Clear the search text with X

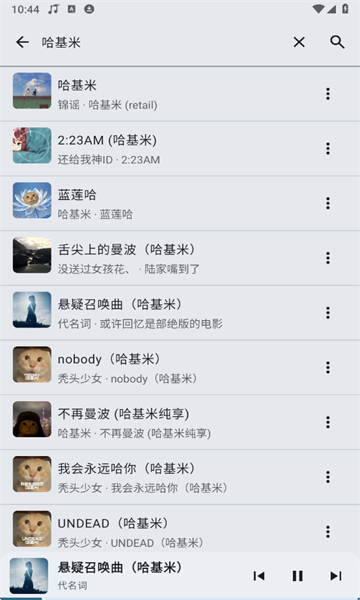coord(299,42)
